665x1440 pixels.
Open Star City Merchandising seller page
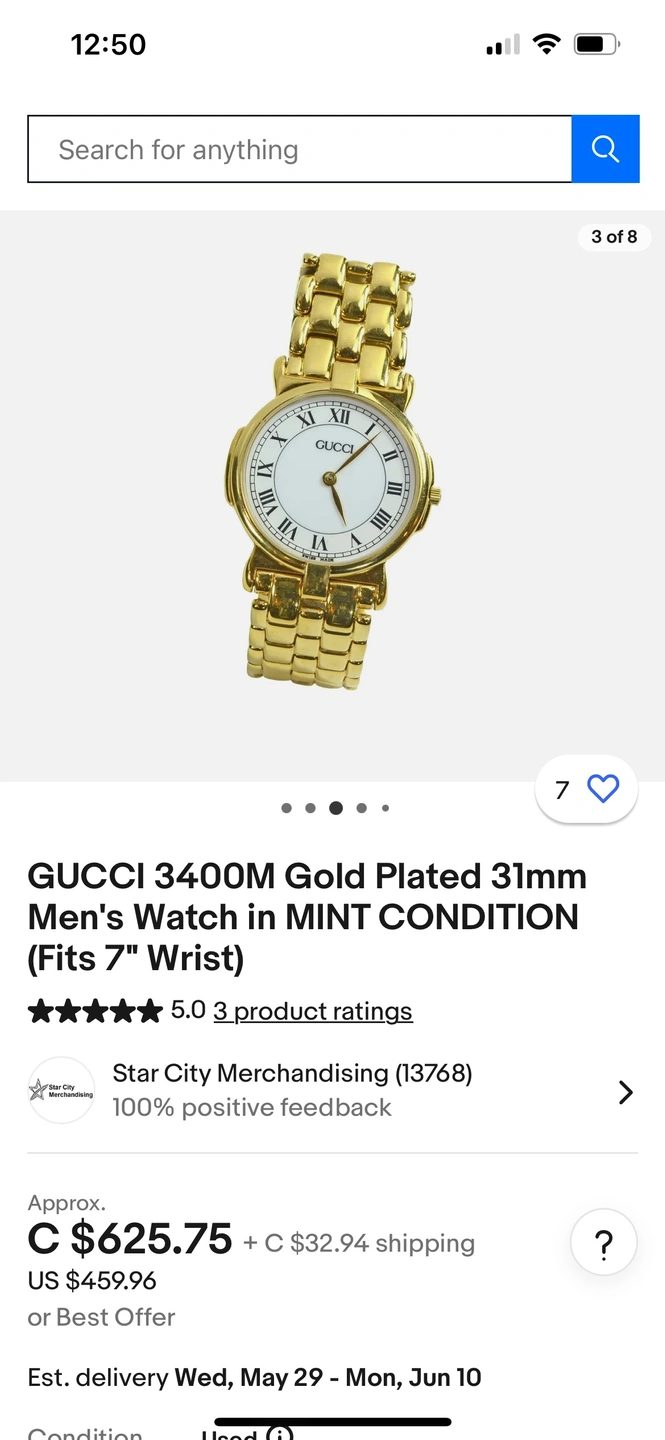330,1090
